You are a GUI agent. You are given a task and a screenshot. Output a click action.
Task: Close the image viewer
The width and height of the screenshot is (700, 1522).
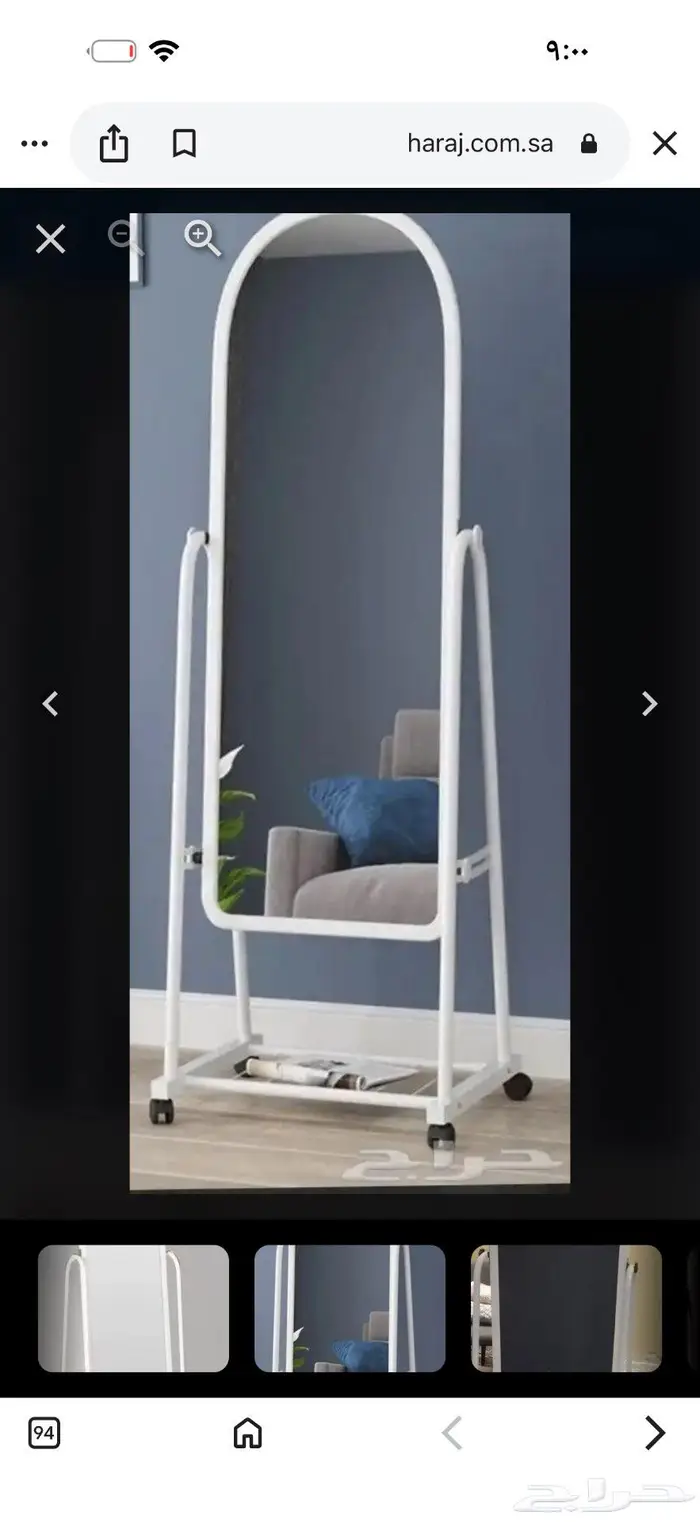click(50, 239)
